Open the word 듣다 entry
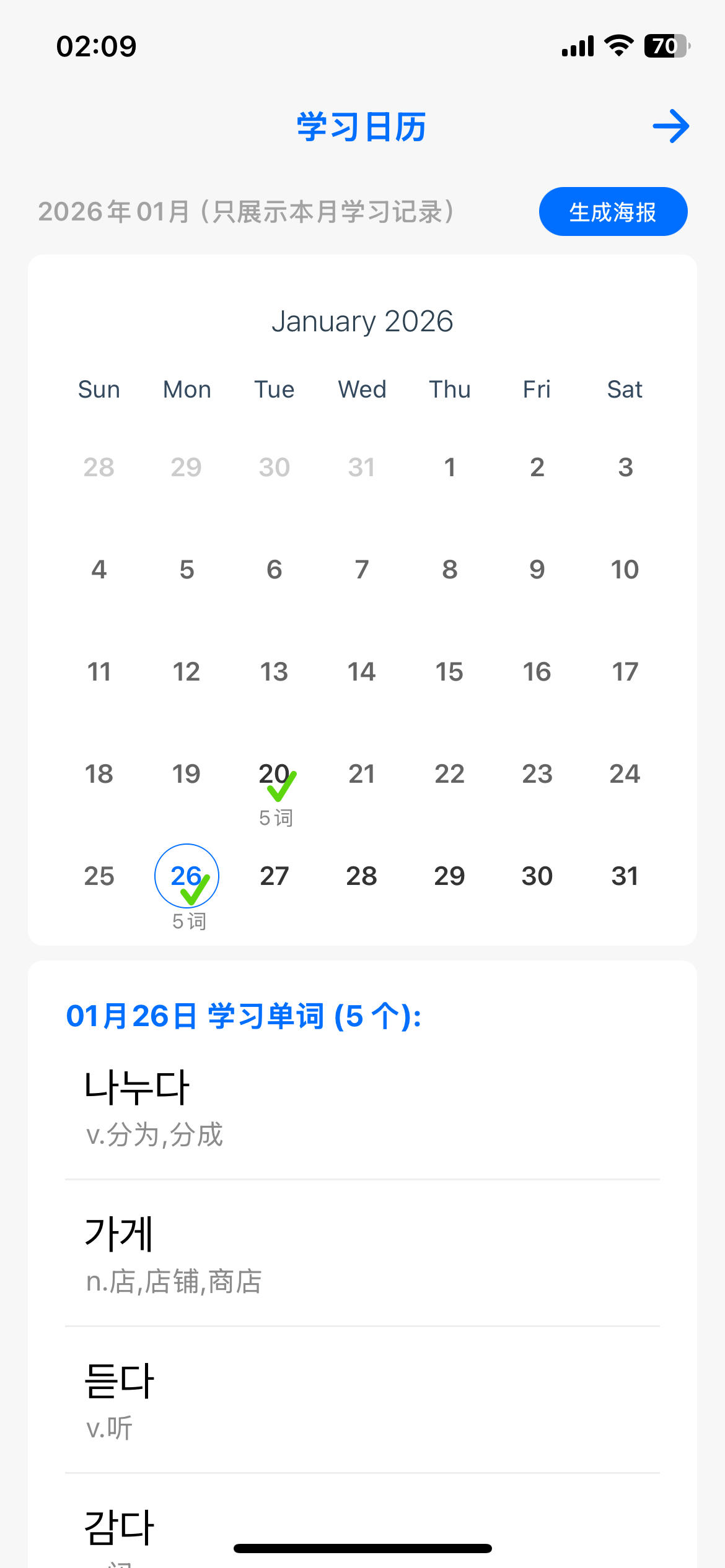 pos(362,1401)
